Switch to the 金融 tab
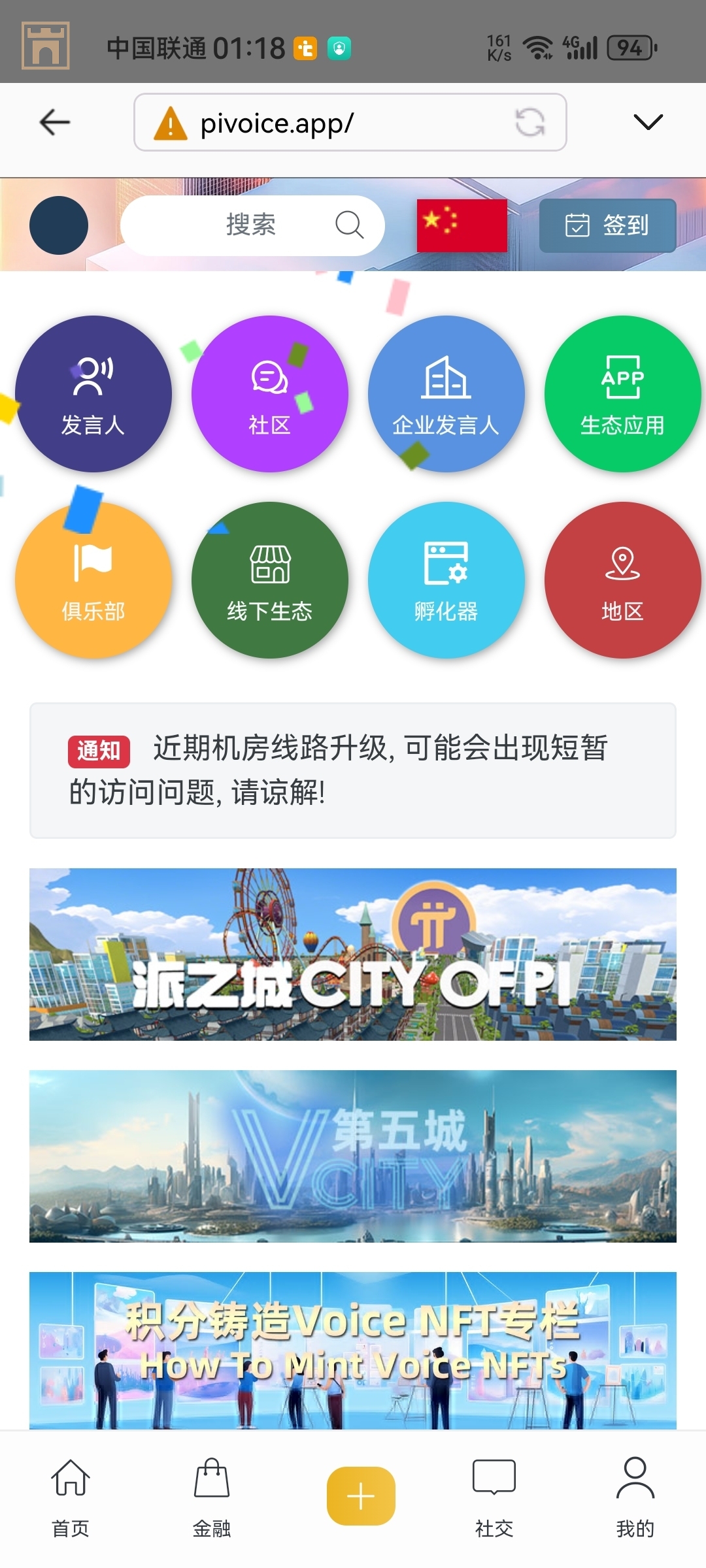The height and width of the screenshot is (1568, 706). [x=212, y=1496]
